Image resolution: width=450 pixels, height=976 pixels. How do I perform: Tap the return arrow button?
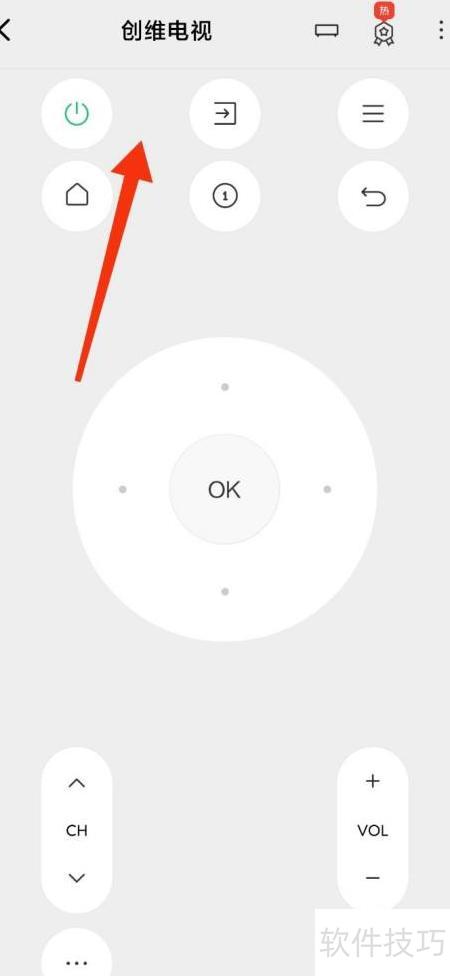tap(373, 196)
